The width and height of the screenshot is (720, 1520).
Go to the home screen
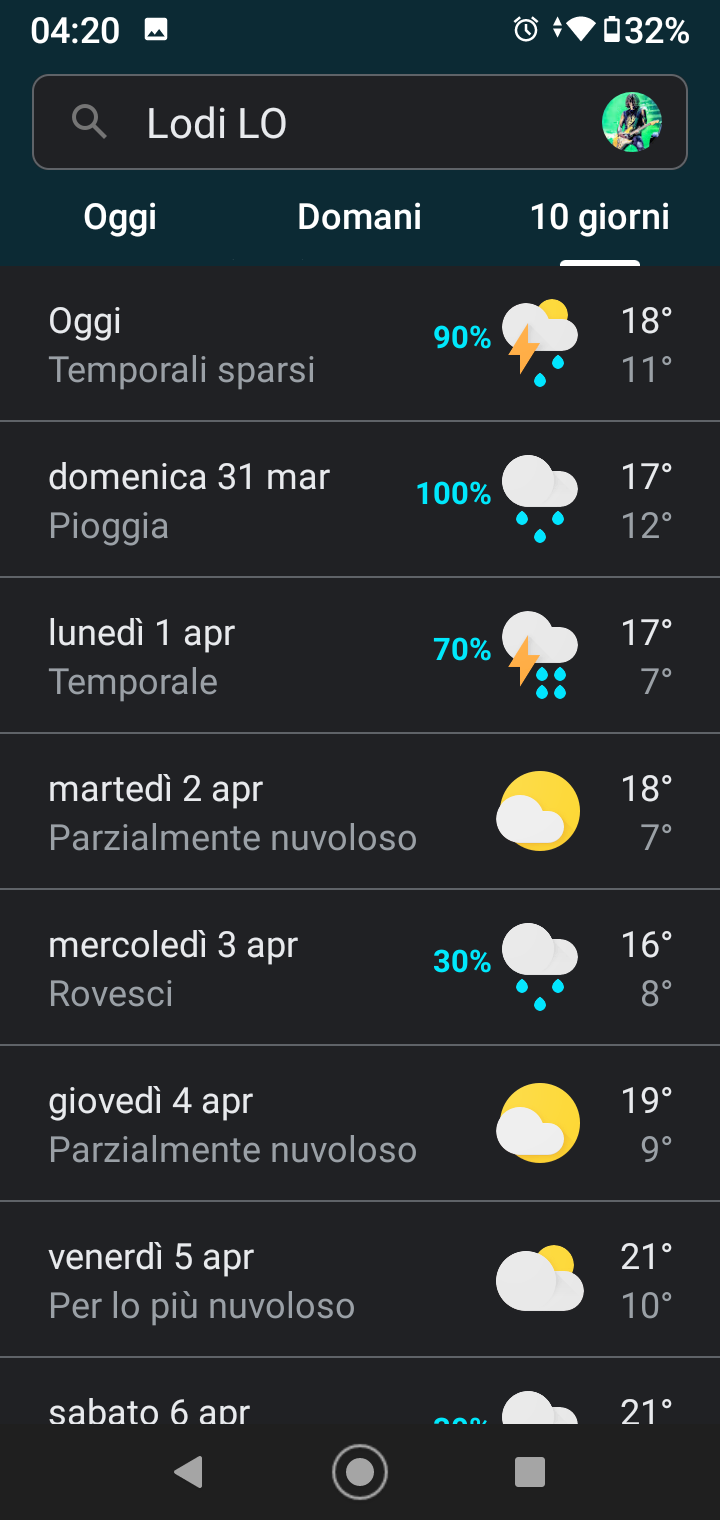tap(360, 1472)
